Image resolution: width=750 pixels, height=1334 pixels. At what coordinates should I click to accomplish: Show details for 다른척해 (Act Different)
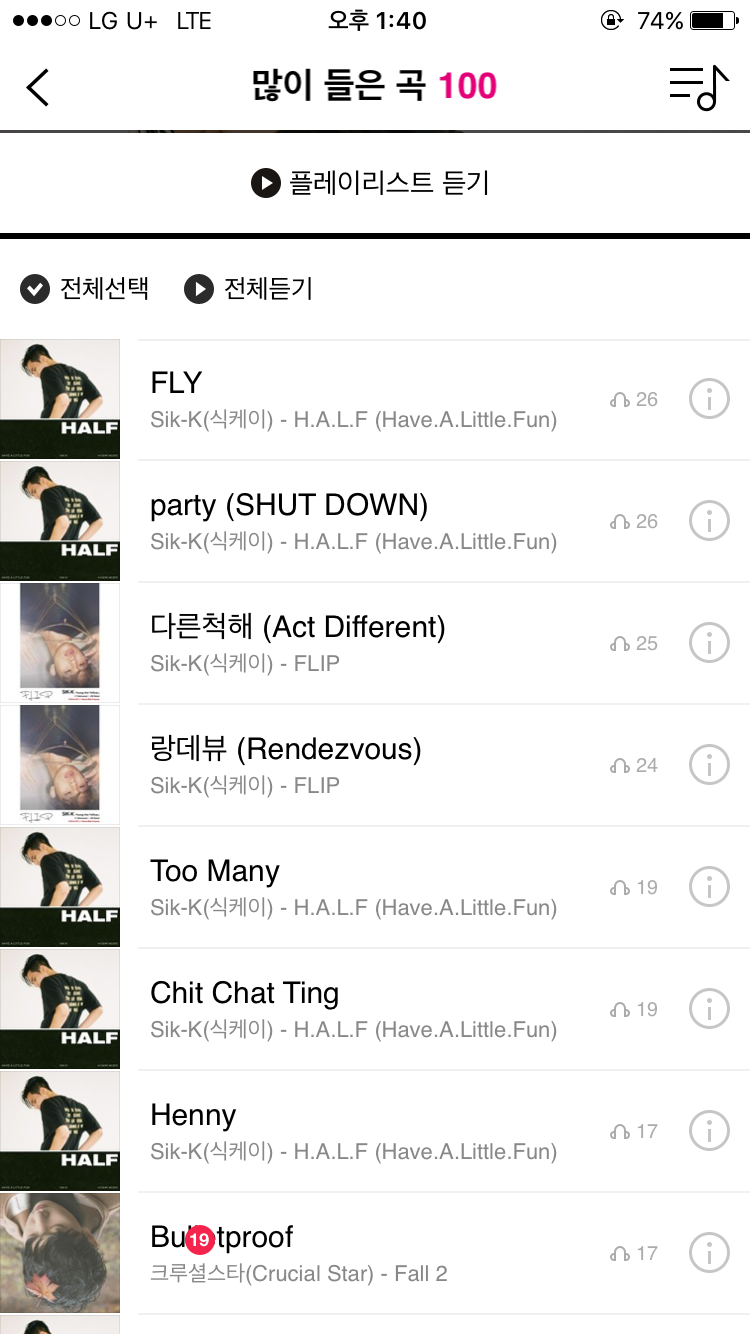[709, 644]
